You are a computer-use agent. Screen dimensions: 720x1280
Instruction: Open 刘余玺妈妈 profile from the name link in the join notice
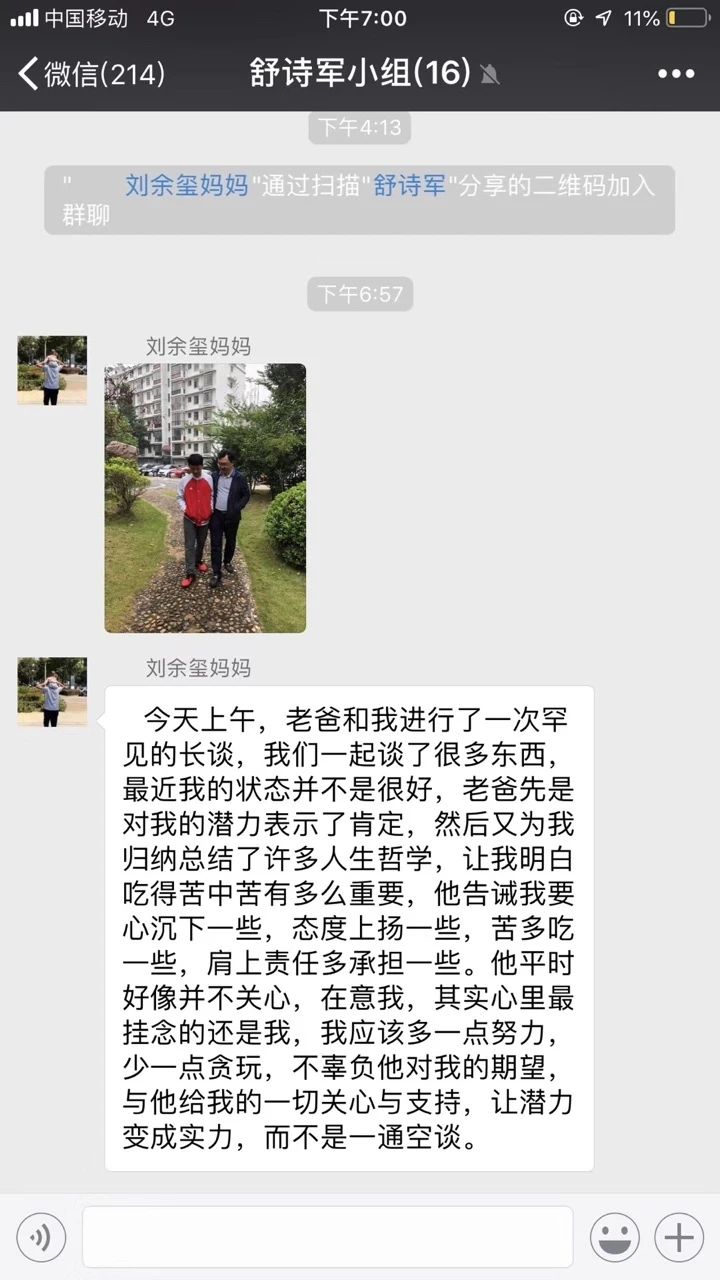187,186
